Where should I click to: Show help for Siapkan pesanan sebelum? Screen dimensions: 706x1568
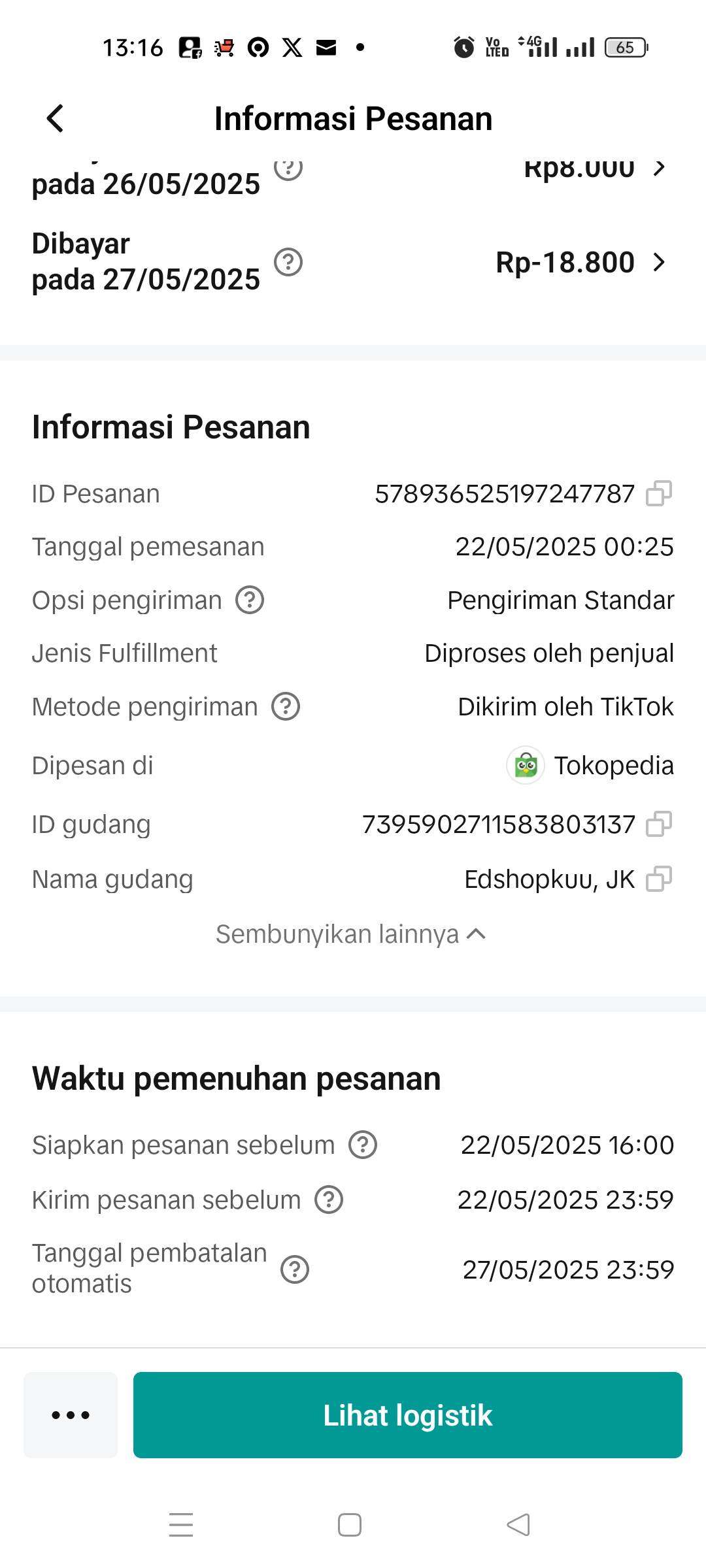363,1145
